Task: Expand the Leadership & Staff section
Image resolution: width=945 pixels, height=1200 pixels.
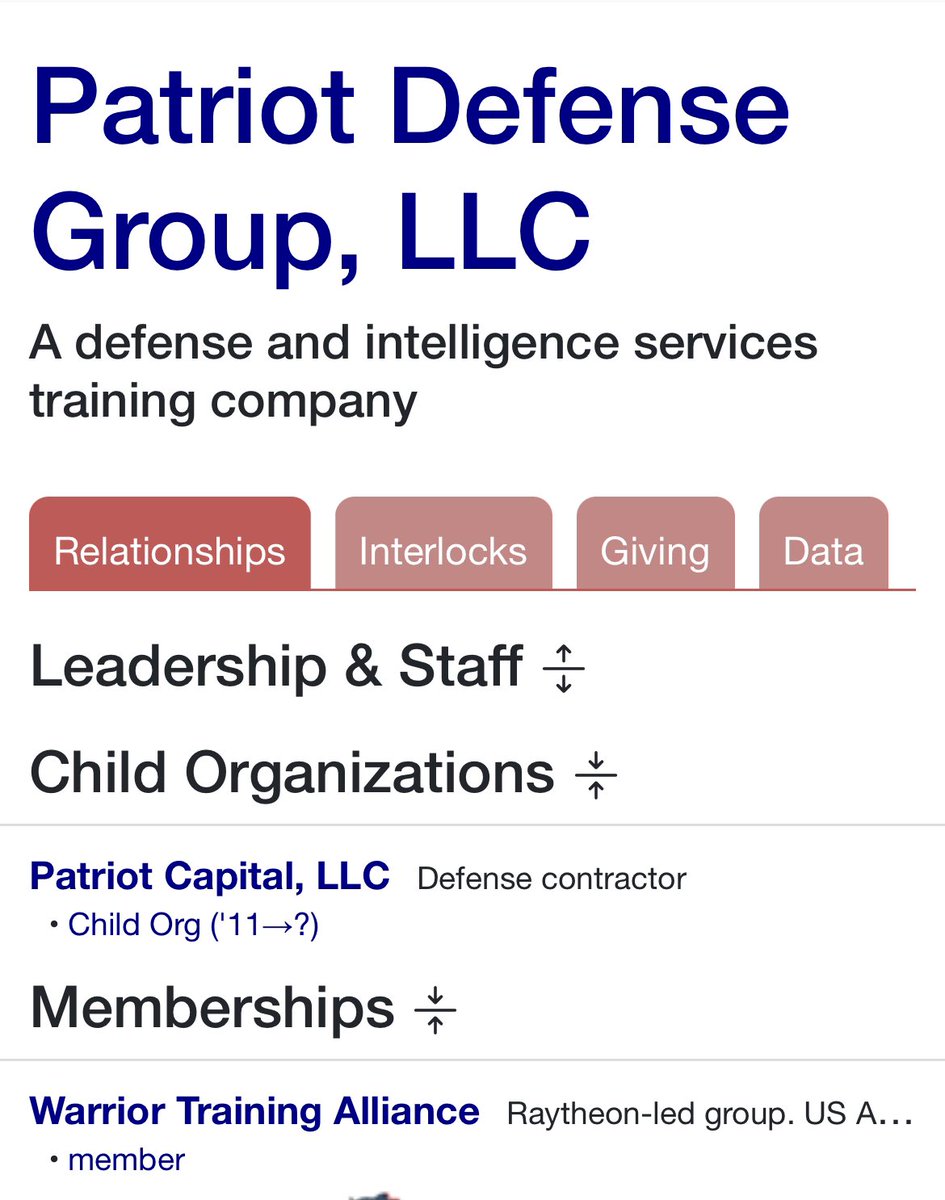Action: [564, 668]
